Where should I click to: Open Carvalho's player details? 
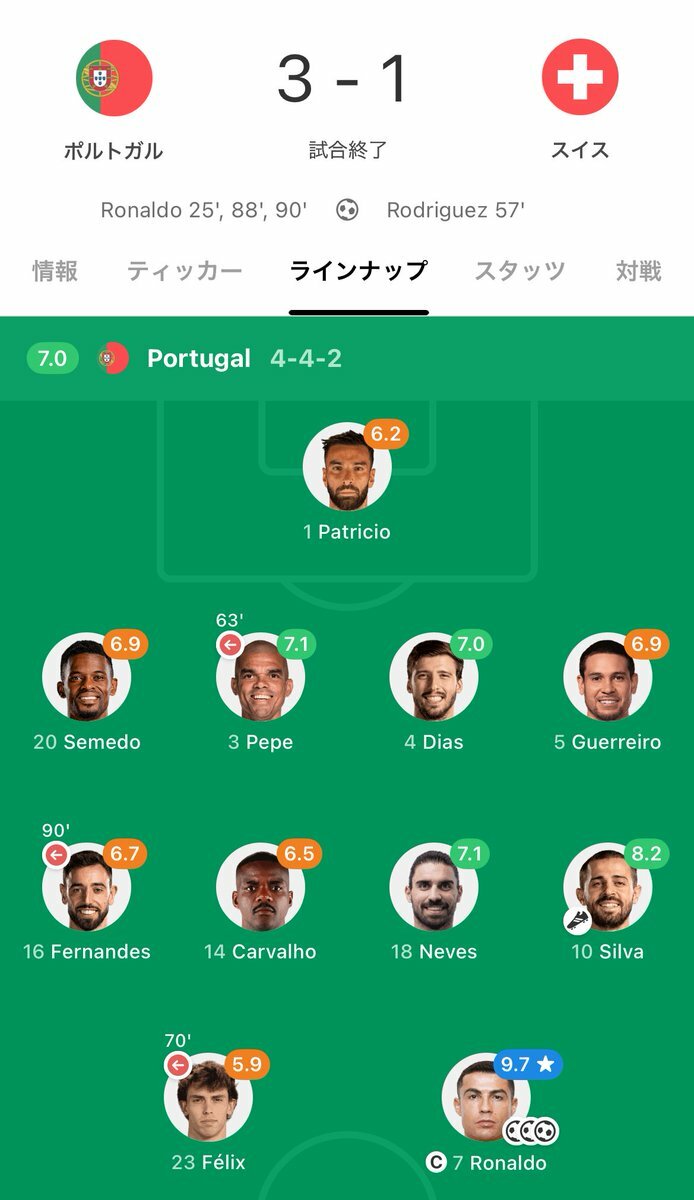260,887
